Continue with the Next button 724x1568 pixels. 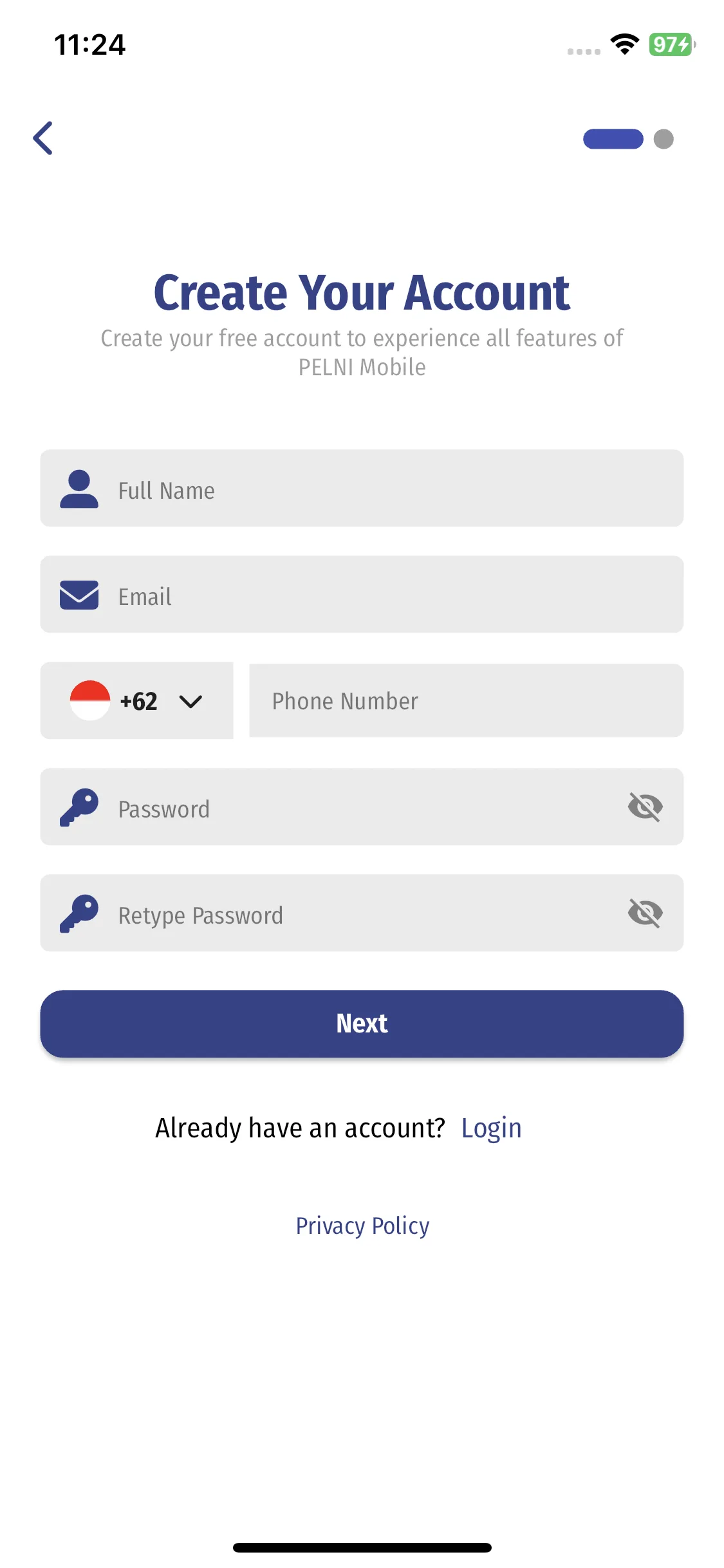(362, 1023)
